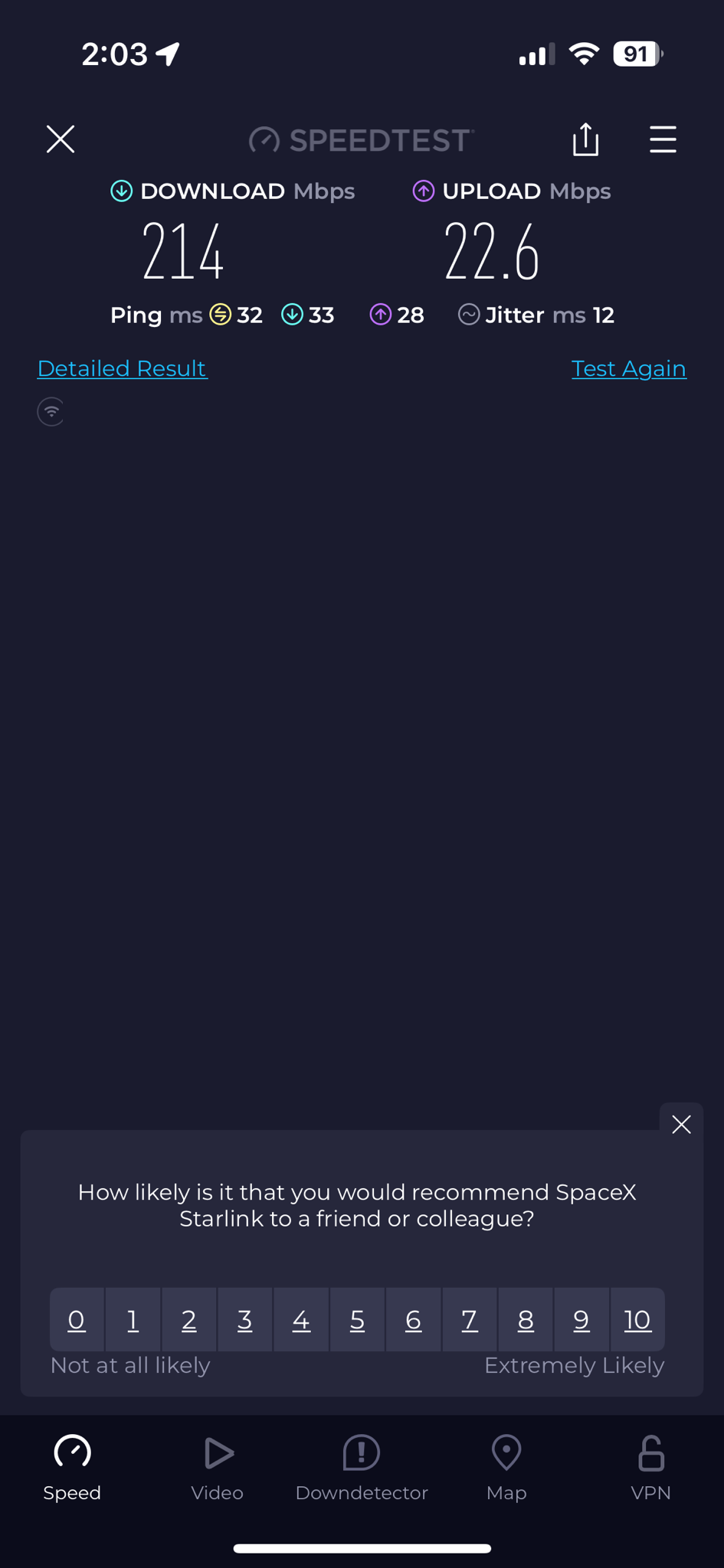The width and height of the screenshot is (724, 1568).
Task: Tap Test Again to rerun speed test
Action: point(628,368)
